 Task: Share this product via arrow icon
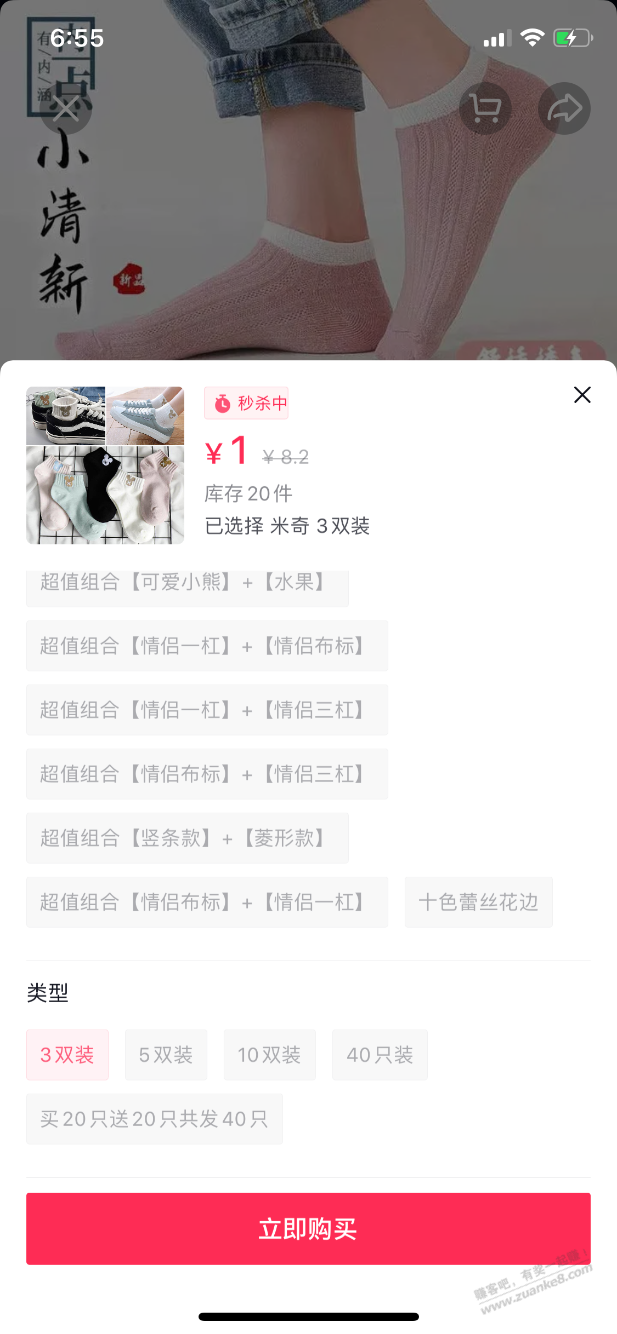point(564,109)
